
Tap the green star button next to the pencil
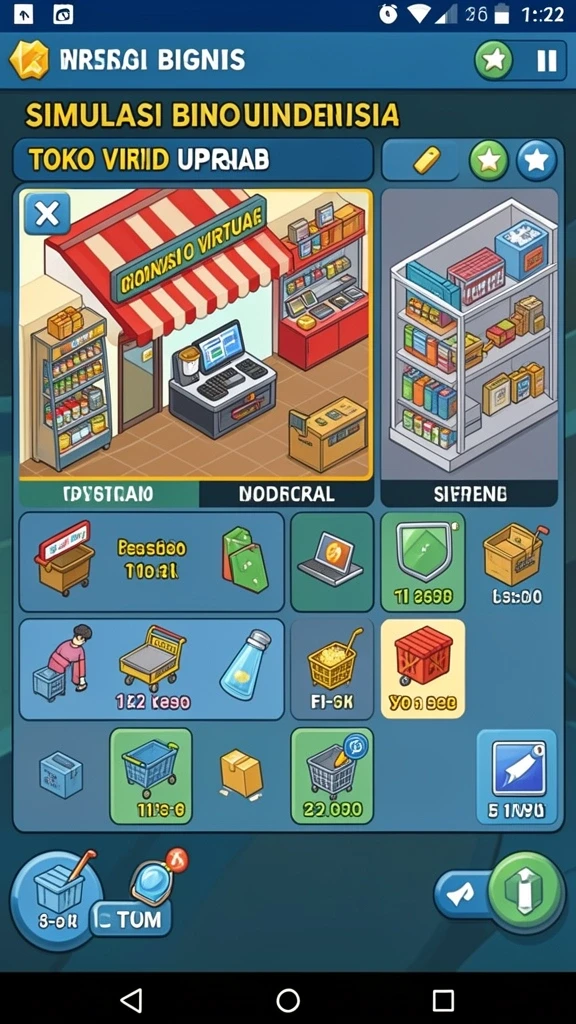(x=488, y=160)
